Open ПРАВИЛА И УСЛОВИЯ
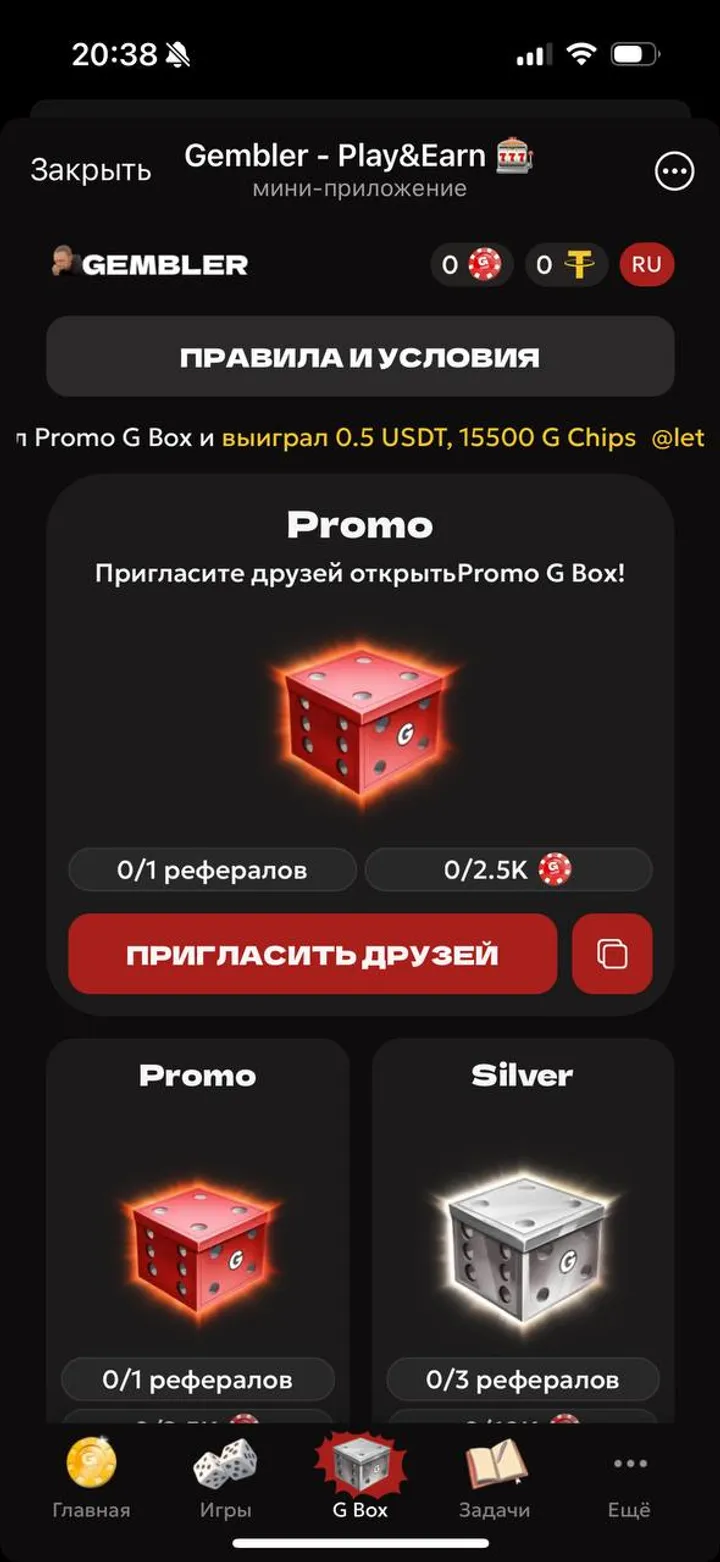 pyautogui.click(x=360, y=357)
